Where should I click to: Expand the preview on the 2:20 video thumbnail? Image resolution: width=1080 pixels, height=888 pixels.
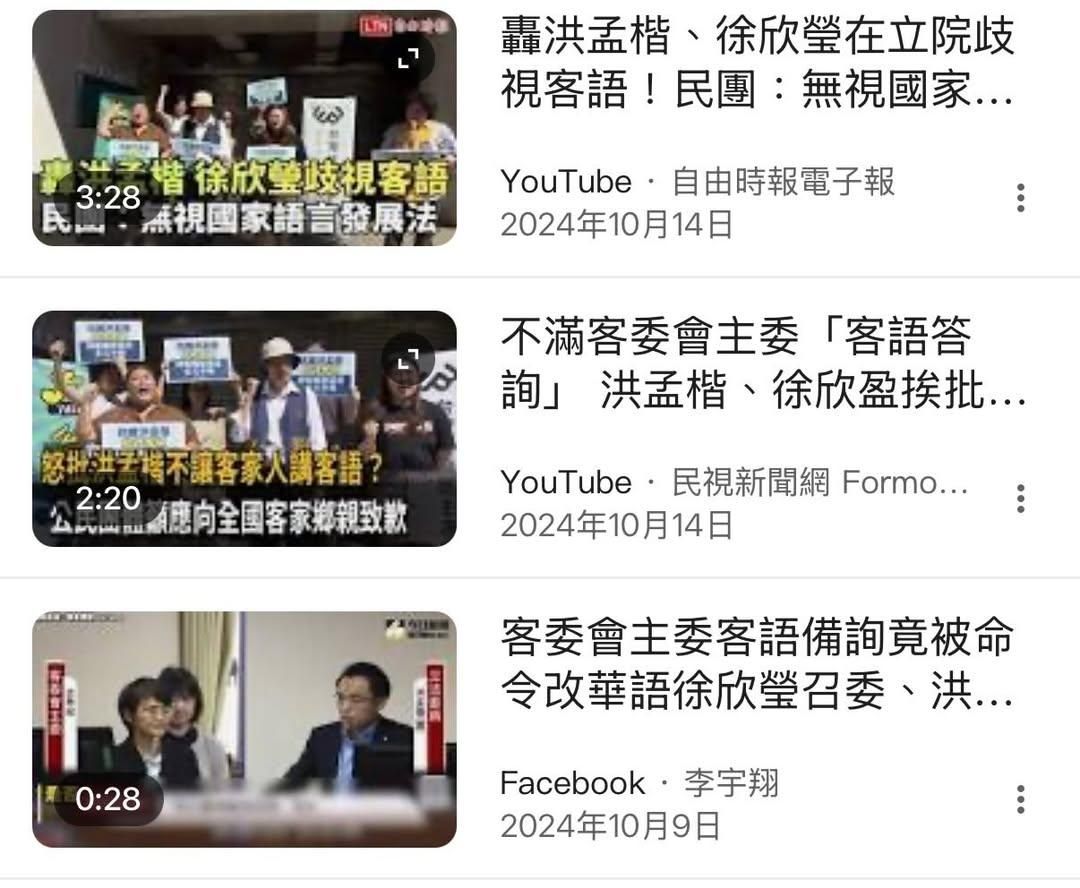tap(407, 359)
